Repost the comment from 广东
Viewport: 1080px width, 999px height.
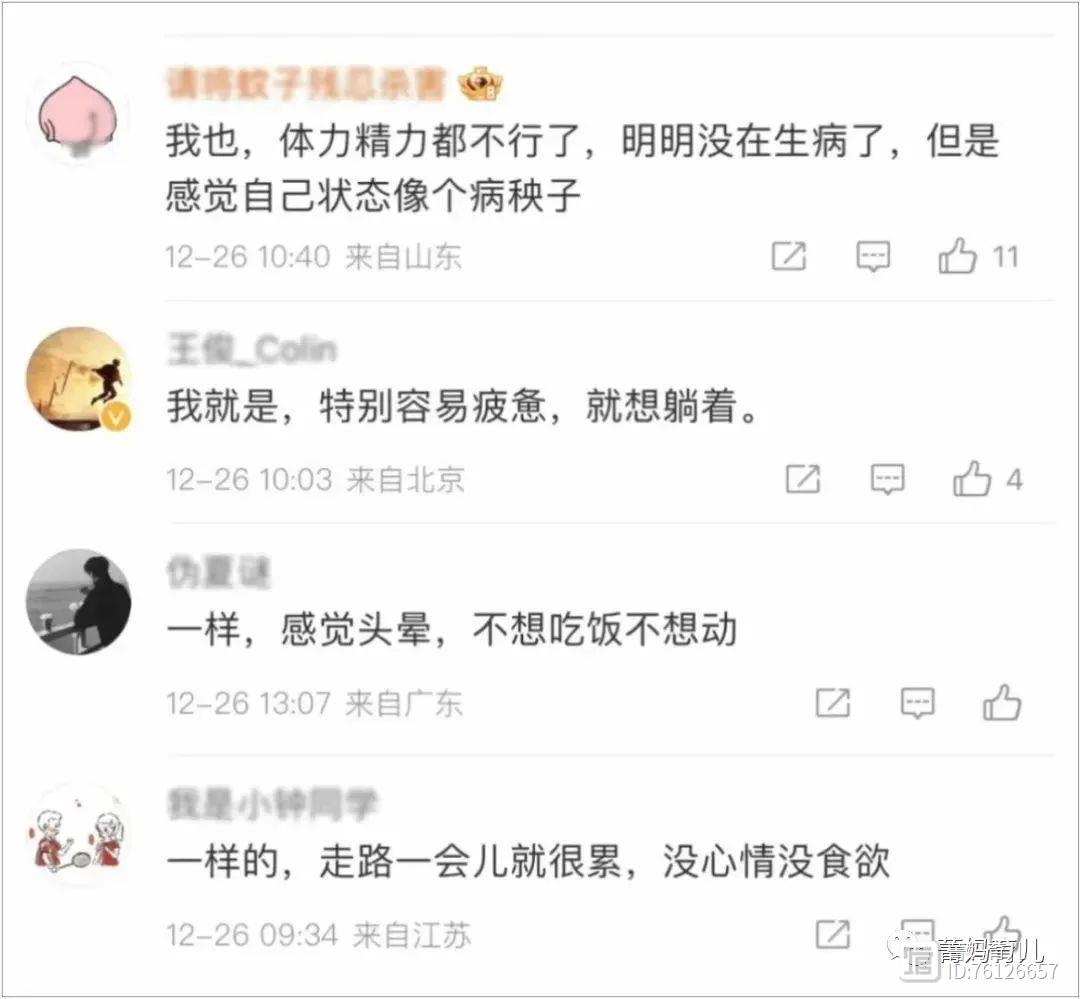coord(833,703)
